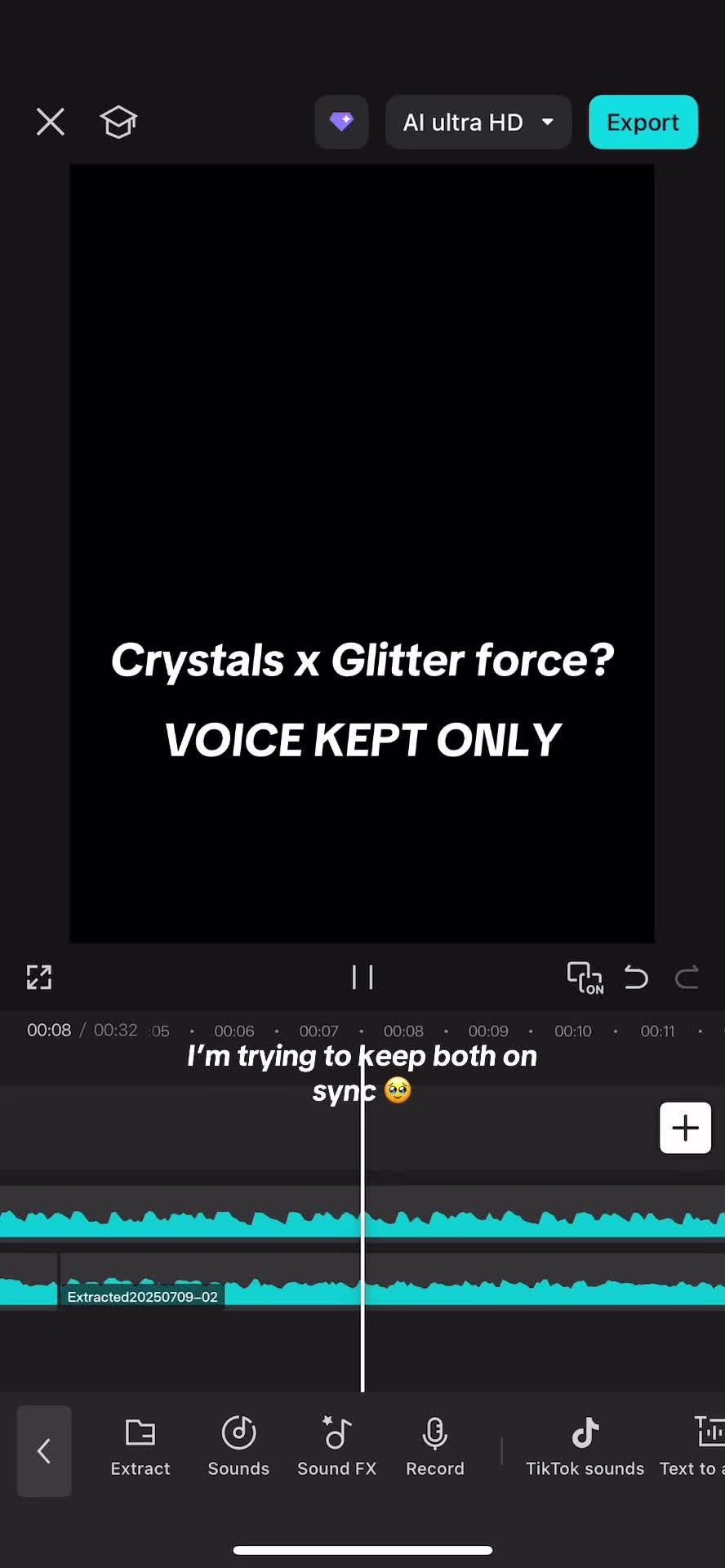Viewport: 725px width, 1568px height.
Task: Open the Extract audio tool
Action: [140, 1448]
